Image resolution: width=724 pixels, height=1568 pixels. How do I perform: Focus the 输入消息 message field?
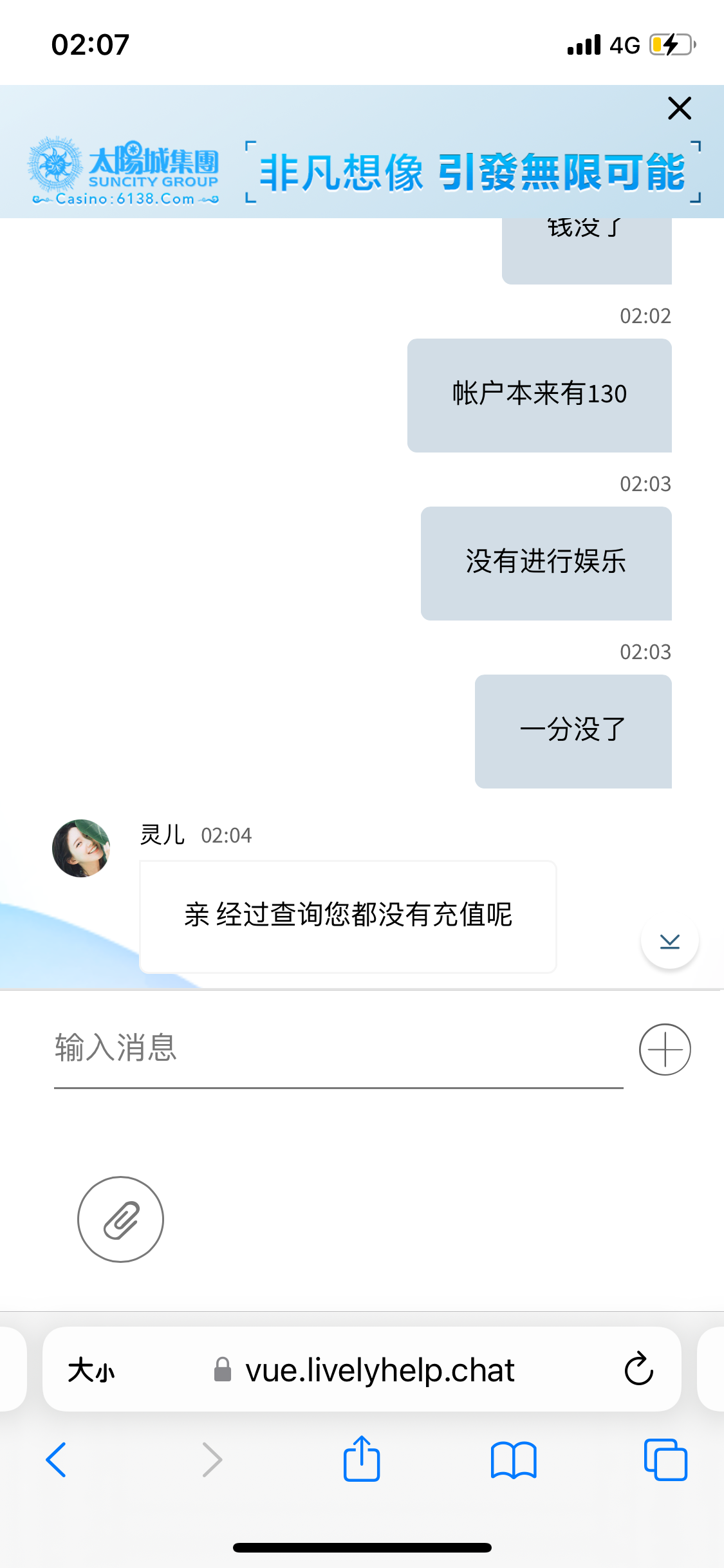tap(338, 1049)
